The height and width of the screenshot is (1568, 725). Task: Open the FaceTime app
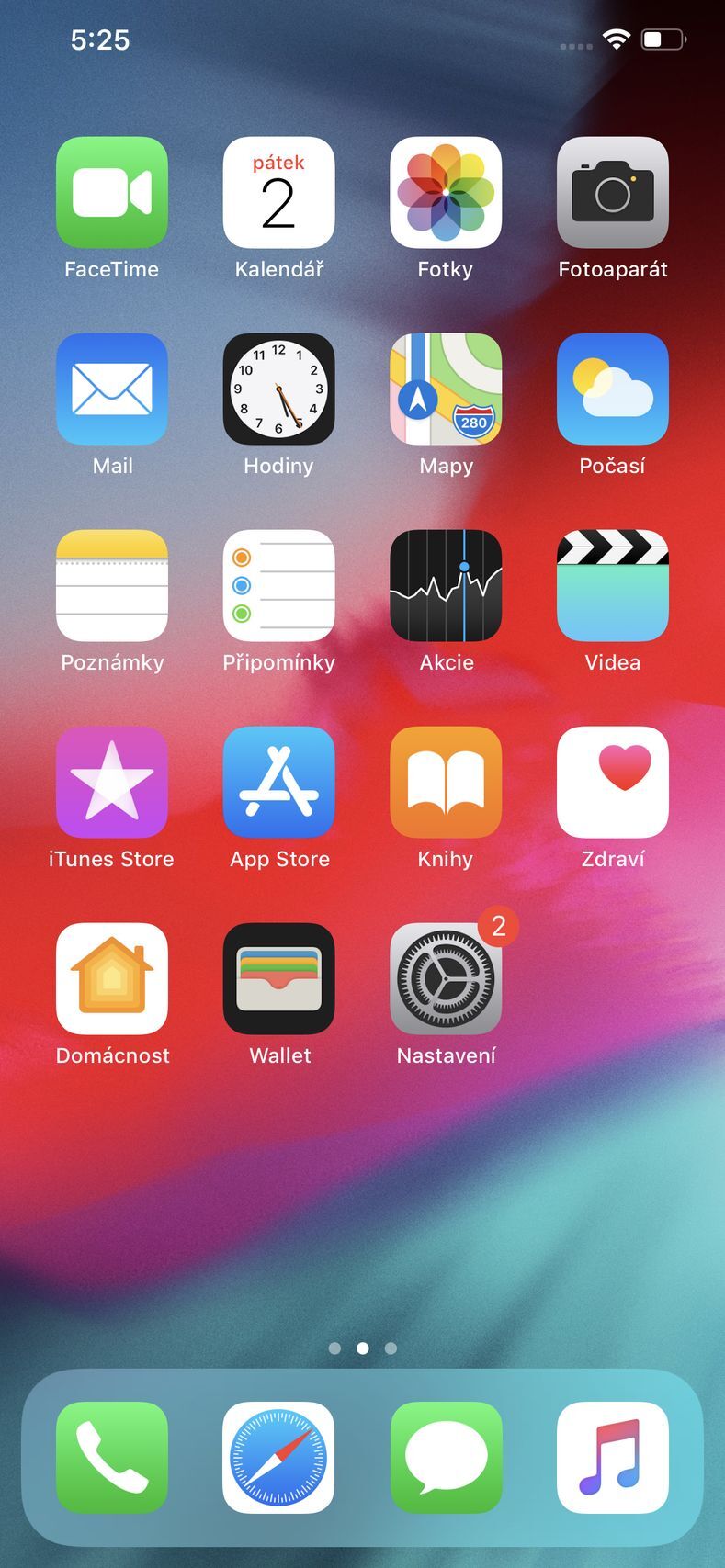tap(112, 193)
